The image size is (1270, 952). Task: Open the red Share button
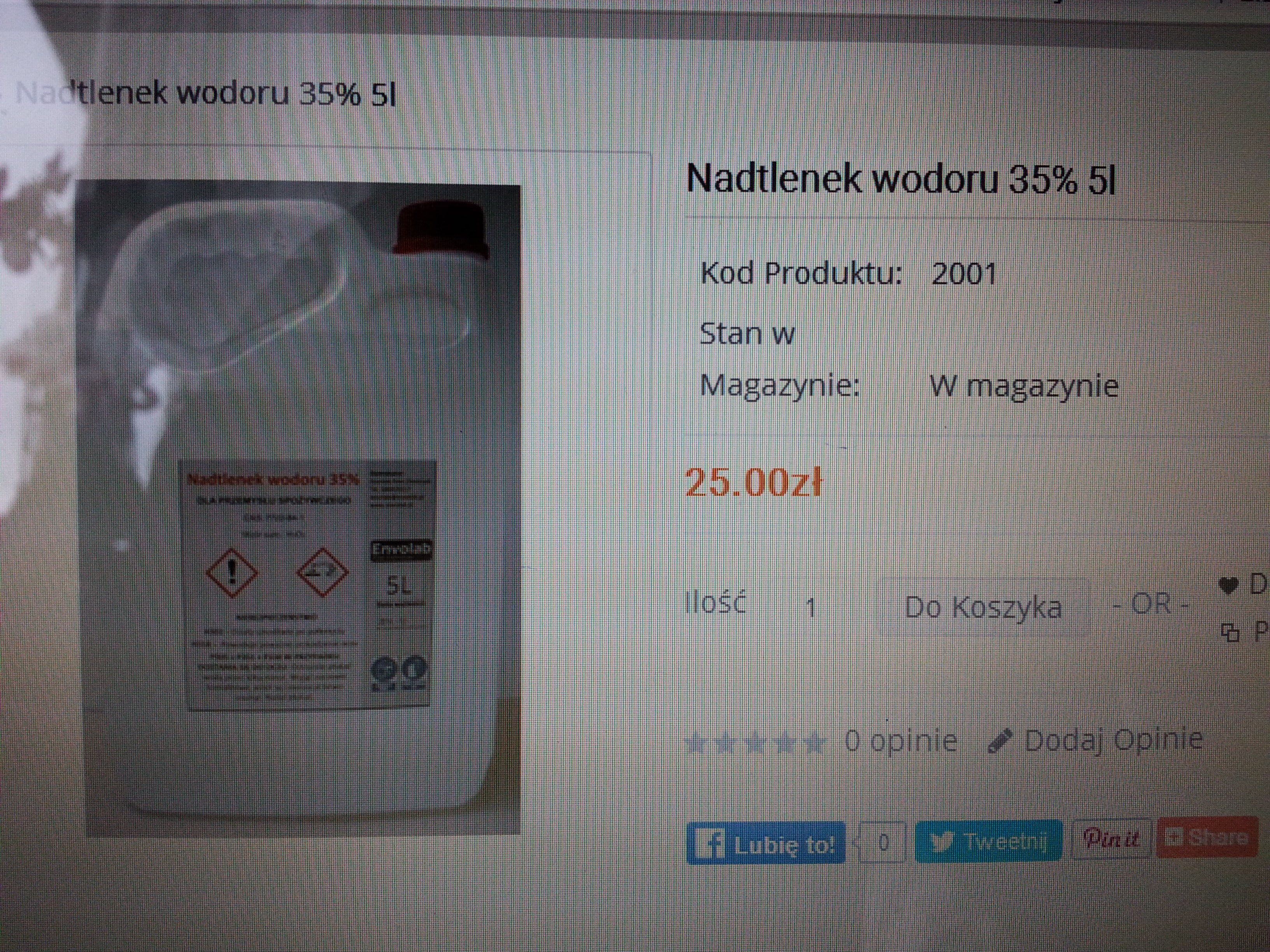1206,837
